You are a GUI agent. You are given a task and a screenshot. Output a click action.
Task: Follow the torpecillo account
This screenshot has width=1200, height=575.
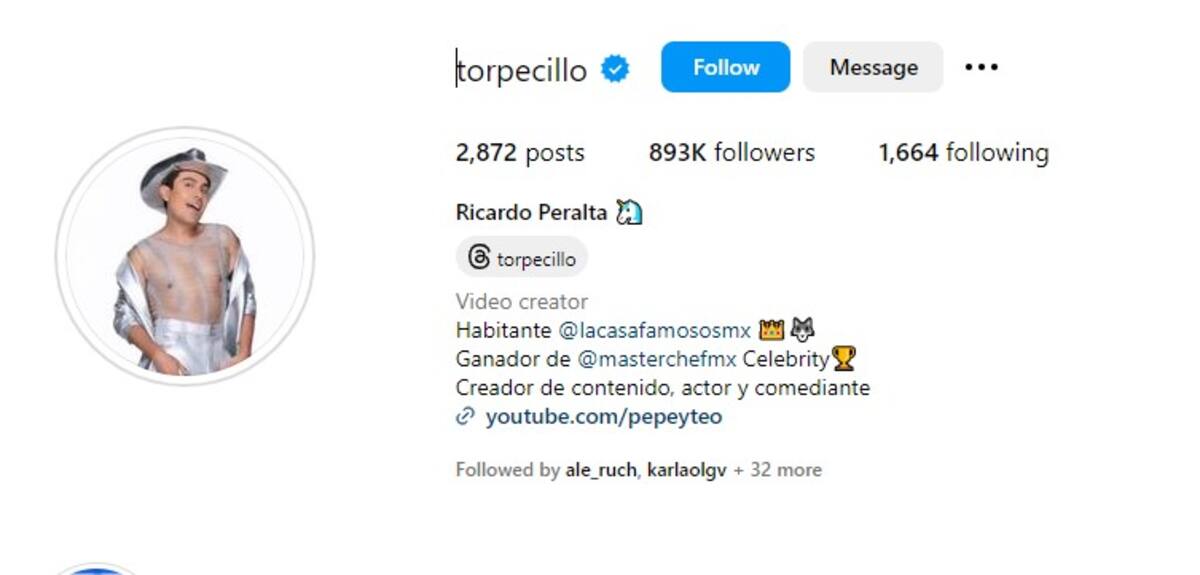click(x=725, y=67)
